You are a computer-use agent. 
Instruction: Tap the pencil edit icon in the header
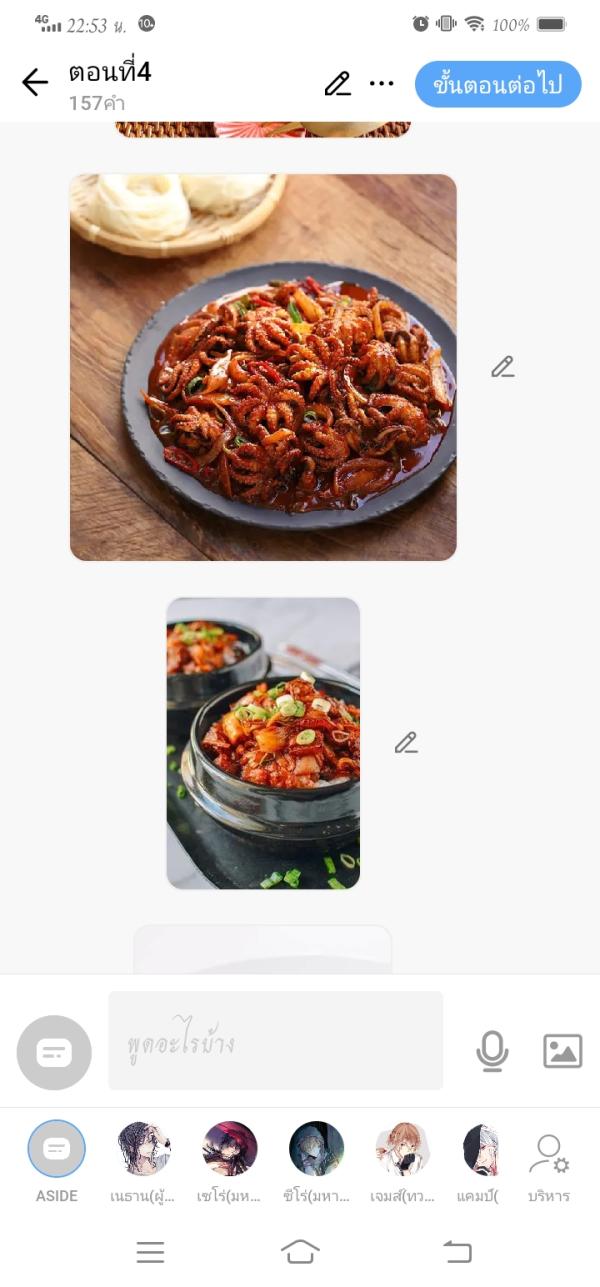click(338, 84)
